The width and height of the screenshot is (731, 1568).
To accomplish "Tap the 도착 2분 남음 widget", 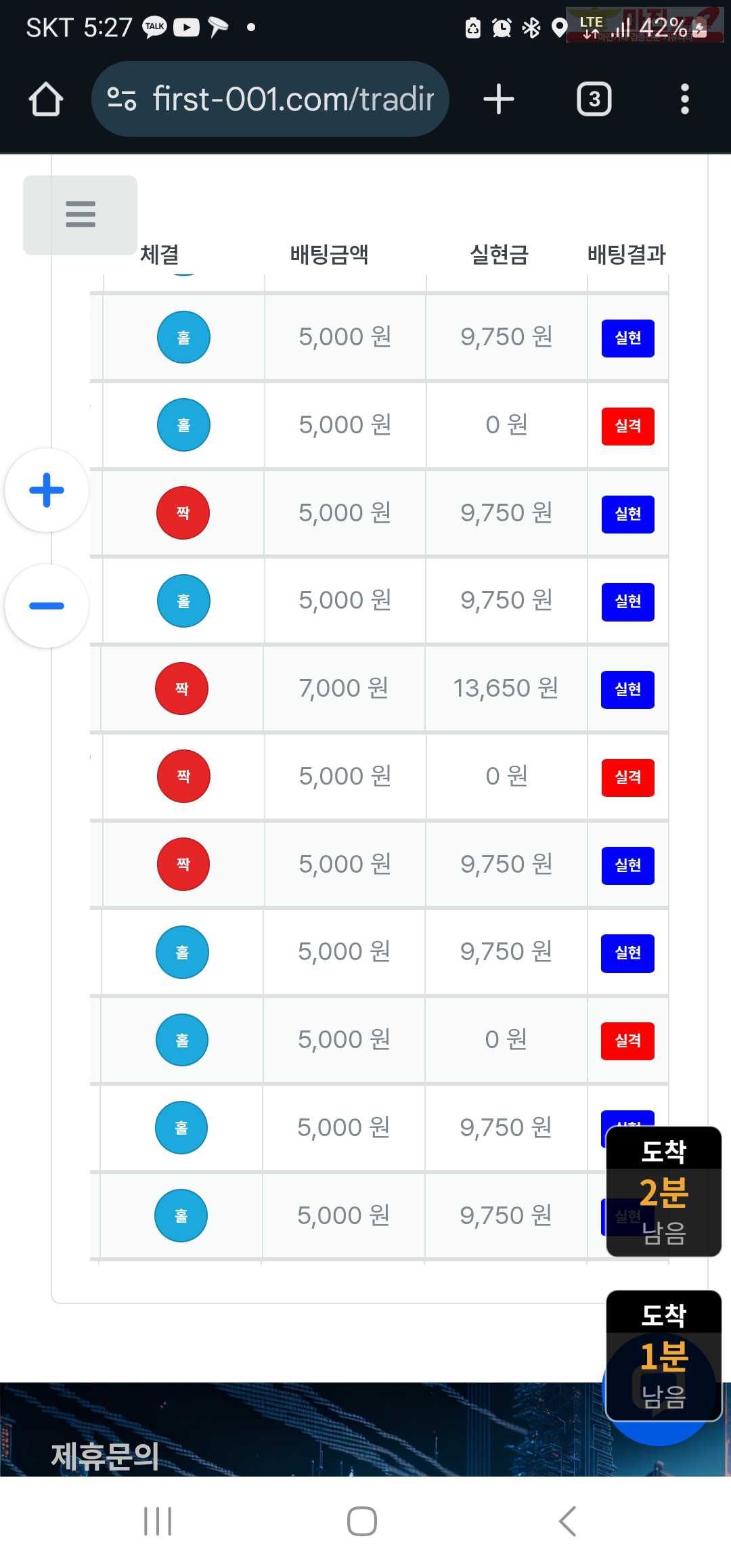I will [x=663, y=1192].
